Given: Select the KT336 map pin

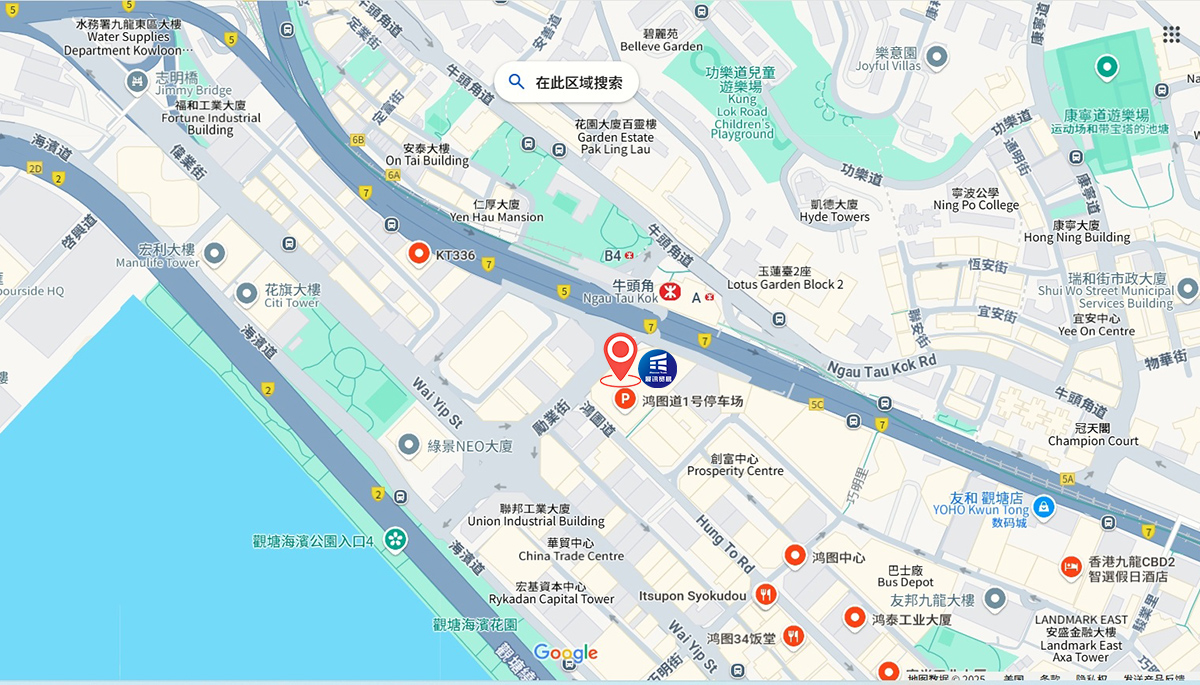Looking at the screenshot, I should [420, 254].
